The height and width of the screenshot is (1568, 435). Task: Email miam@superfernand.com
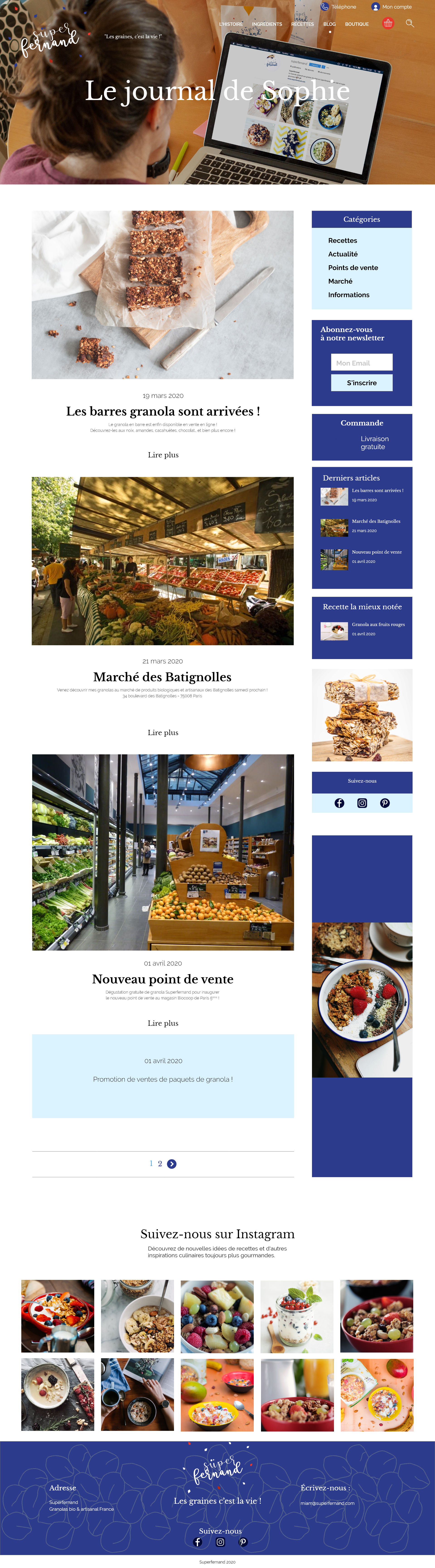click(x=327, y=1503)
